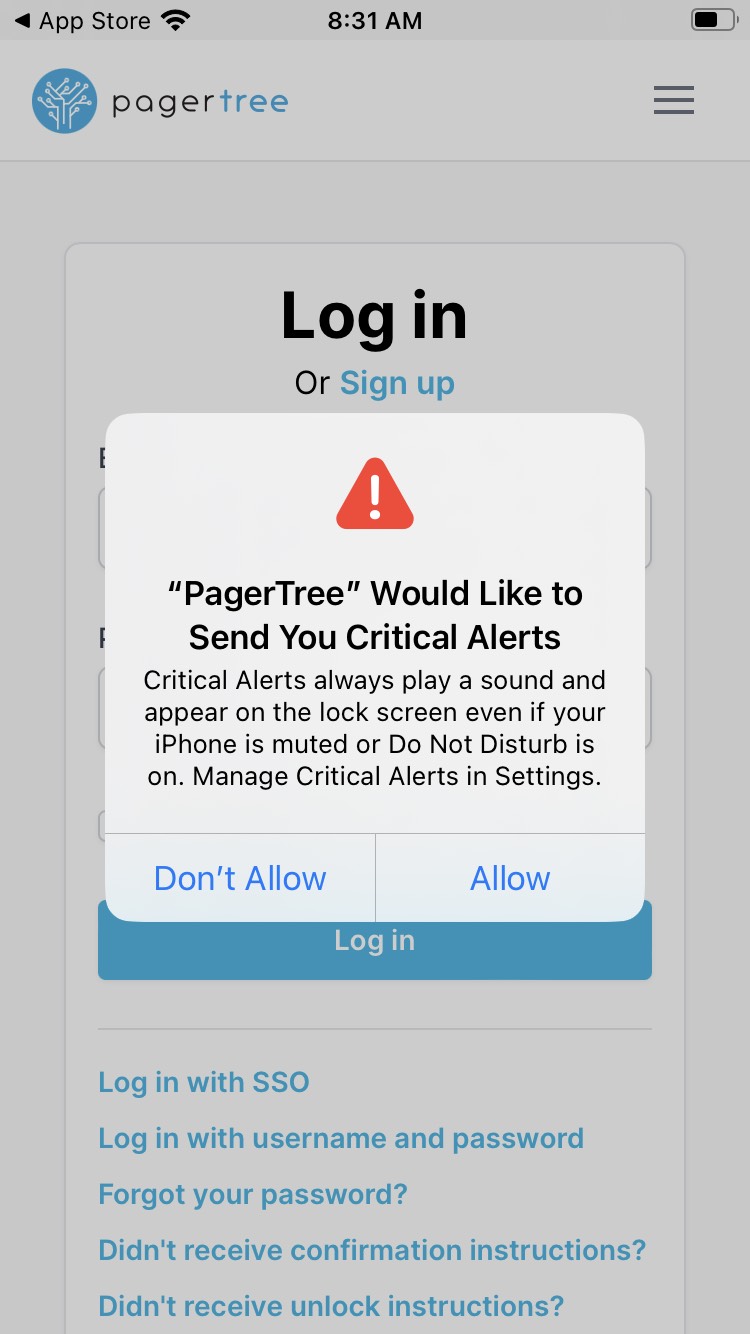Open Log in with SSO
The image size is (750, 1334).
click(x=204, y=1082)
